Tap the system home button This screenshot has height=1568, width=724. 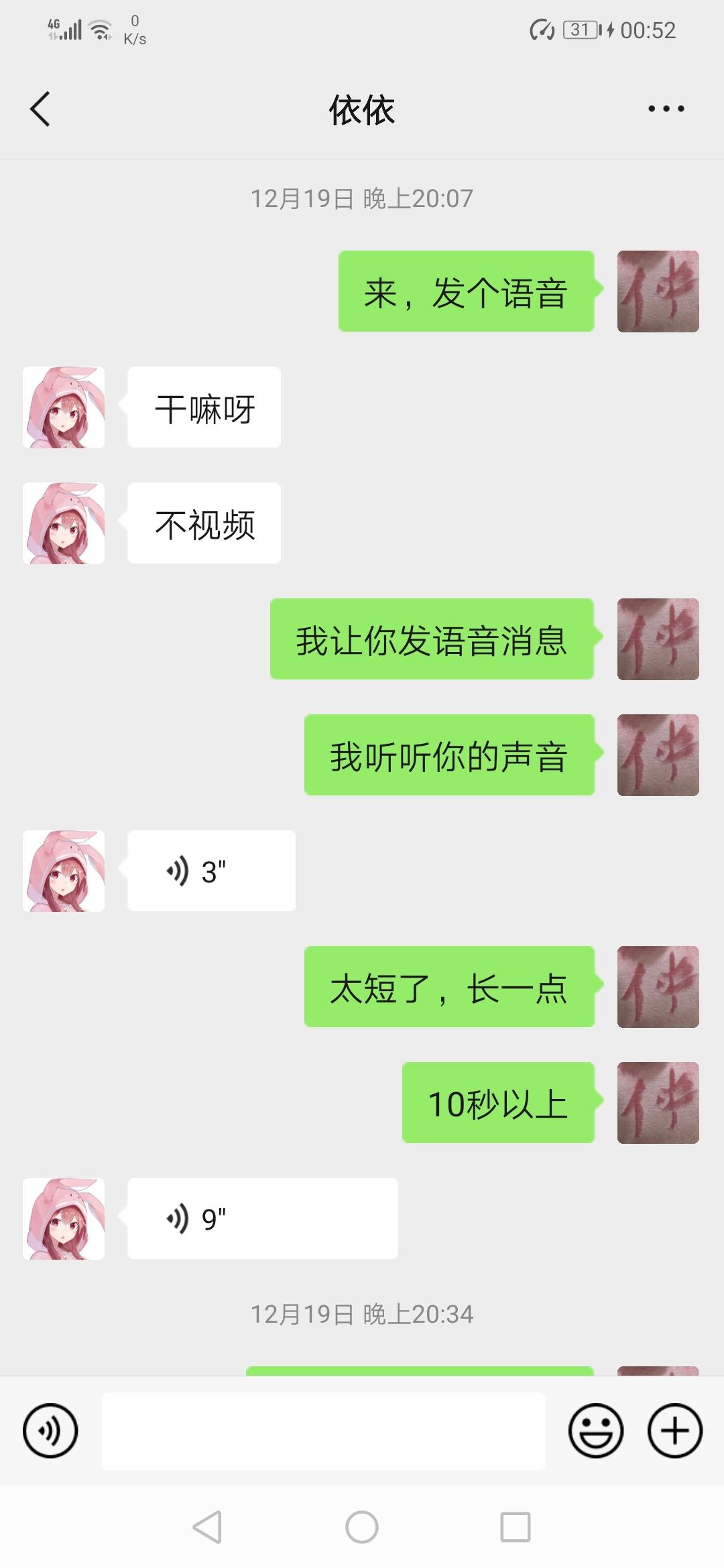tap(362, 1528)
